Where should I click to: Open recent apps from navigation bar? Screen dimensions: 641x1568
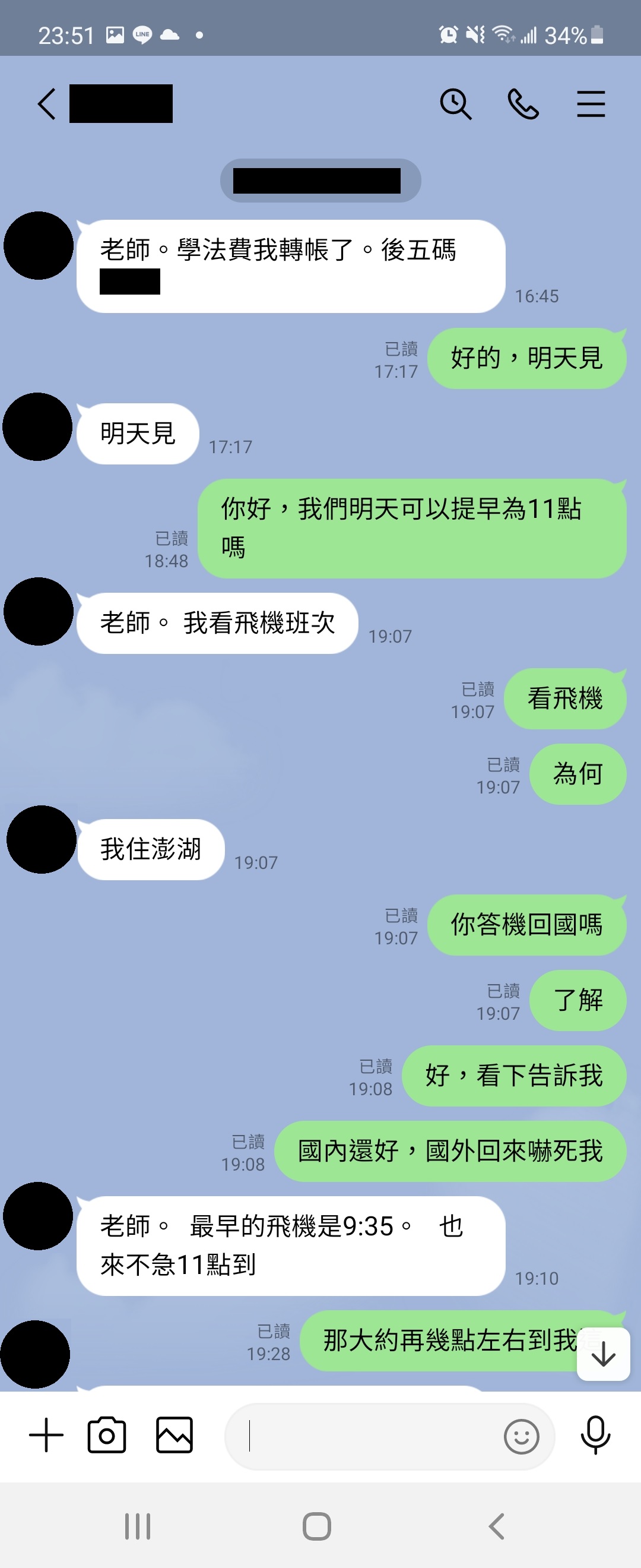click(138, 1526)
